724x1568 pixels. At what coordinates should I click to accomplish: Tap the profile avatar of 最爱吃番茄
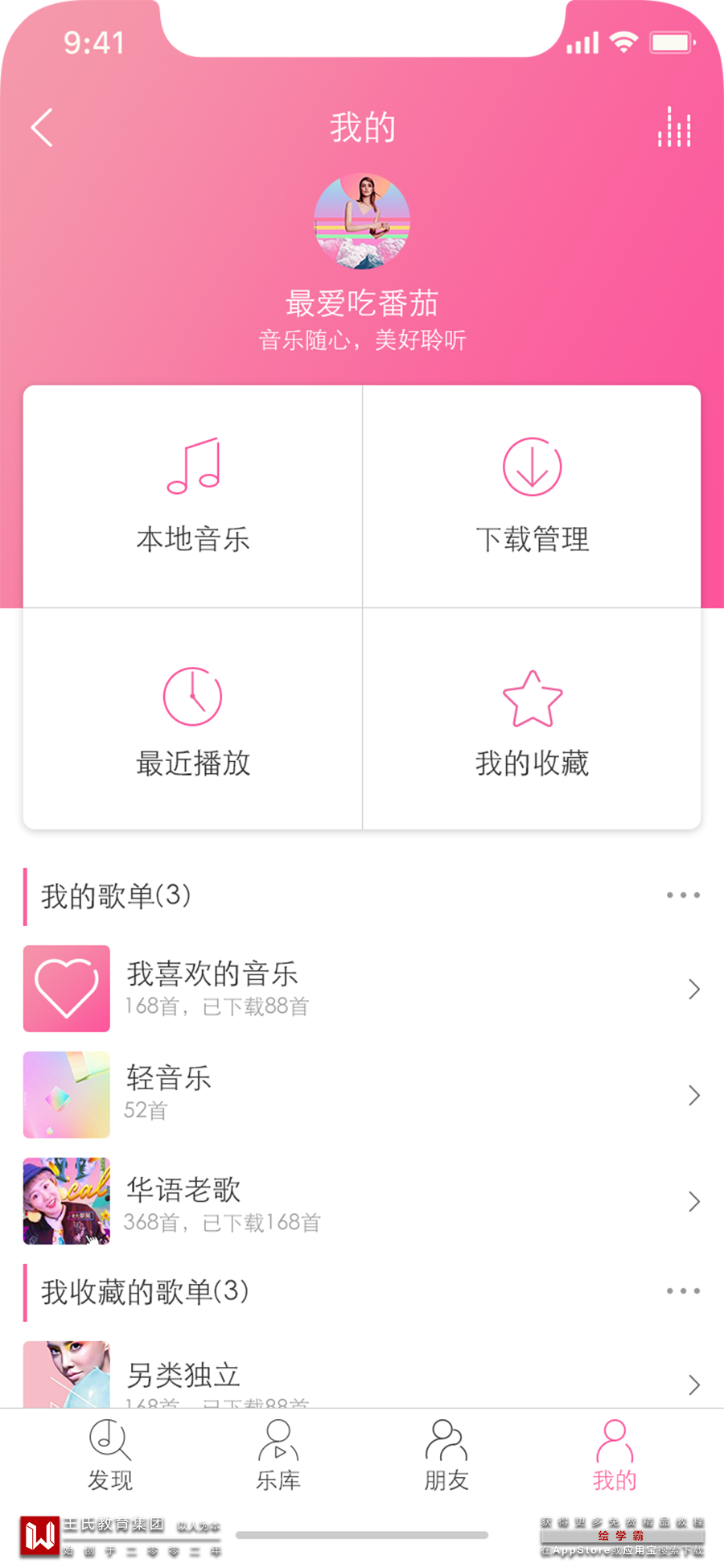[362, 221]
